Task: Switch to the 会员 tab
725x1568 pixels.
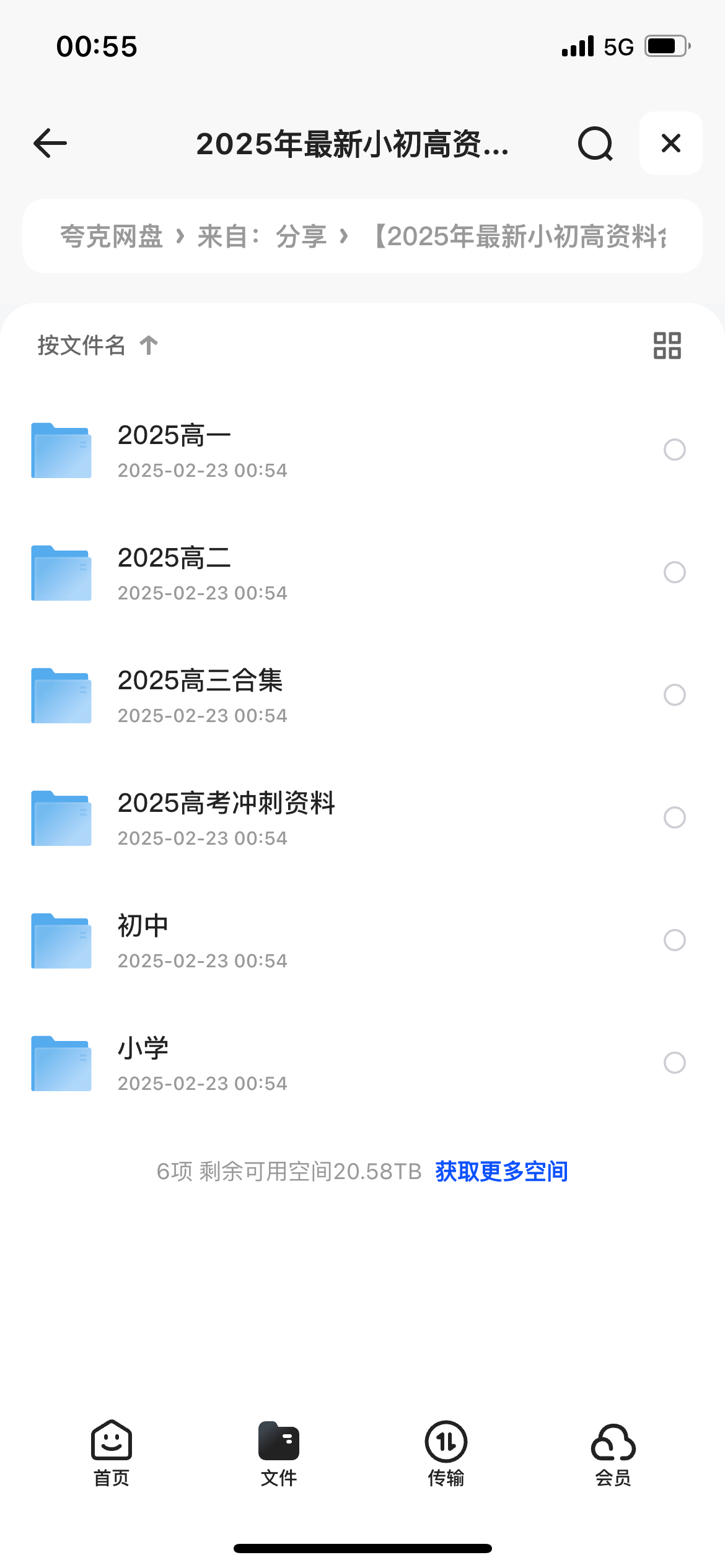Action: (x=613, y=1453)
